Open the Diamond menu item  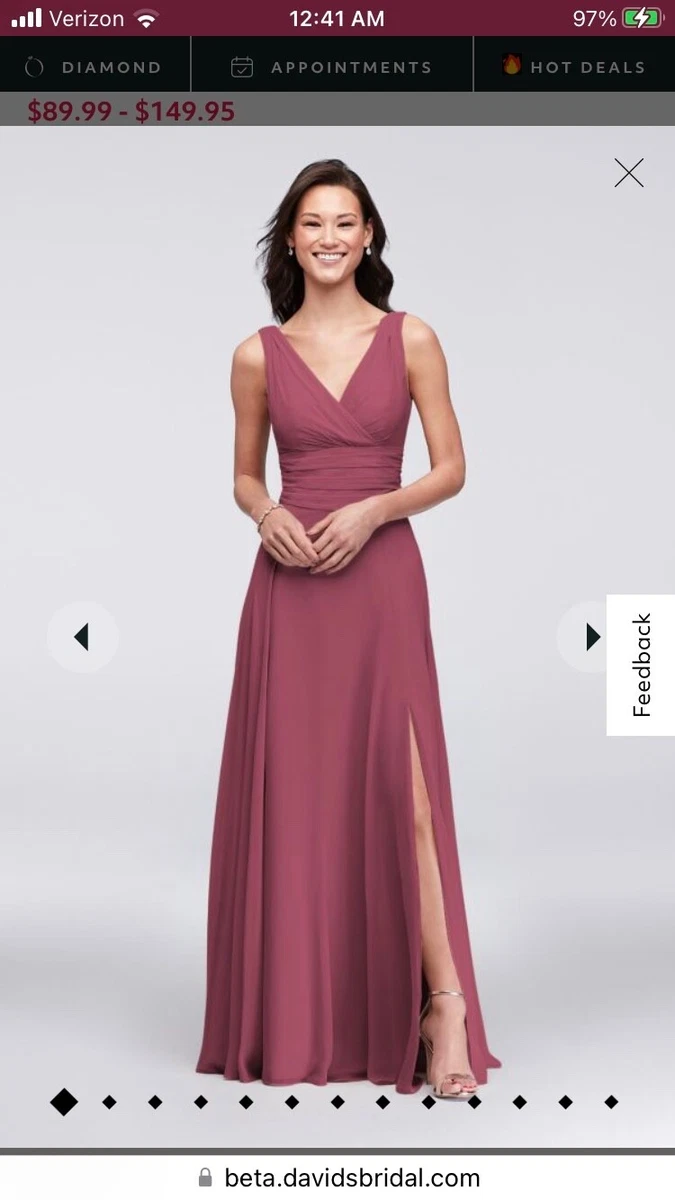coord(94,67)
